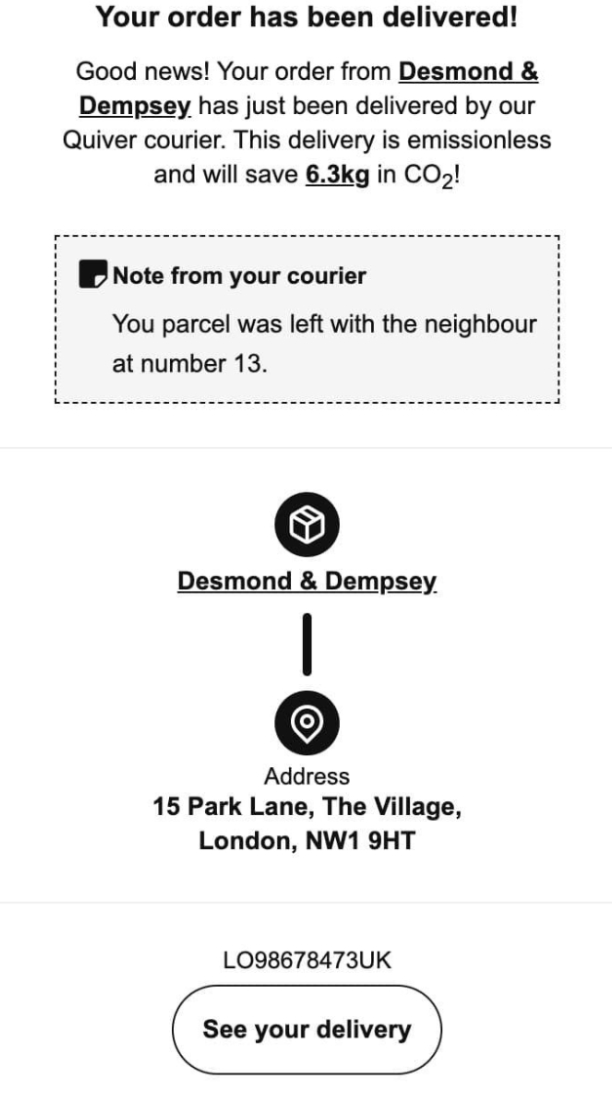Tap the See your delivery button

point(307,1029)
